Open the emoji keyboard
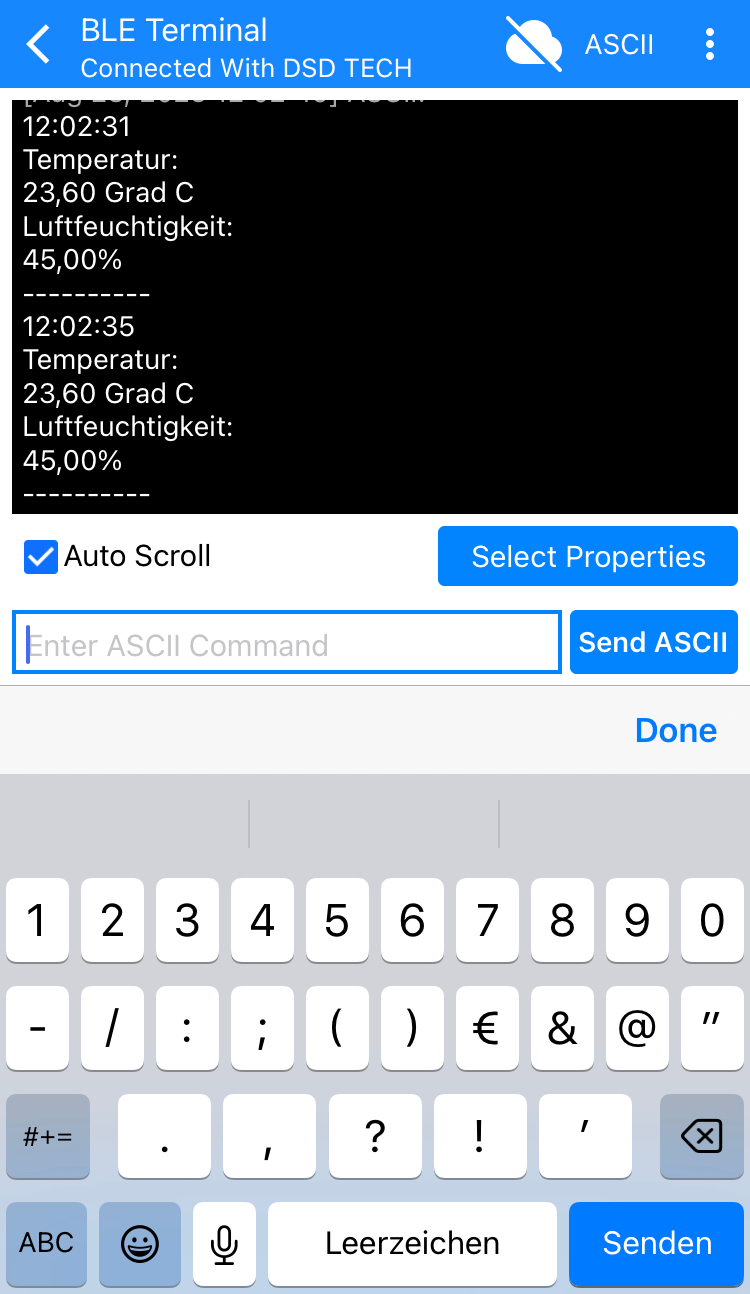The height and width of the screenshot is (1294, 750). [139, 1243]
